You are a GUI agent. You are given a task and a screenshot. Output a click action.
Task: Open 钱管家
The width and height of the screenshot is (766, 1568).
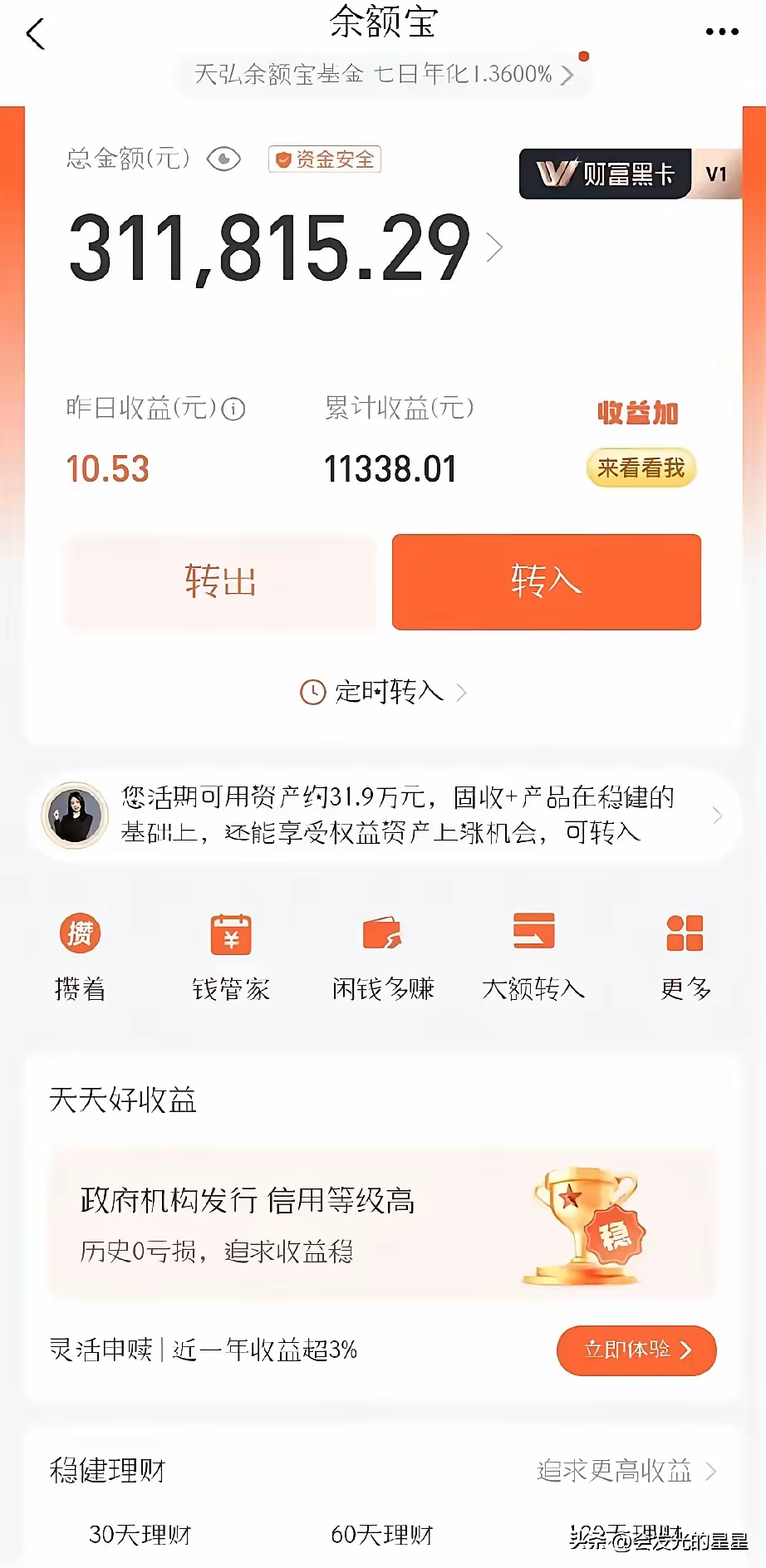tap(231, 953)
